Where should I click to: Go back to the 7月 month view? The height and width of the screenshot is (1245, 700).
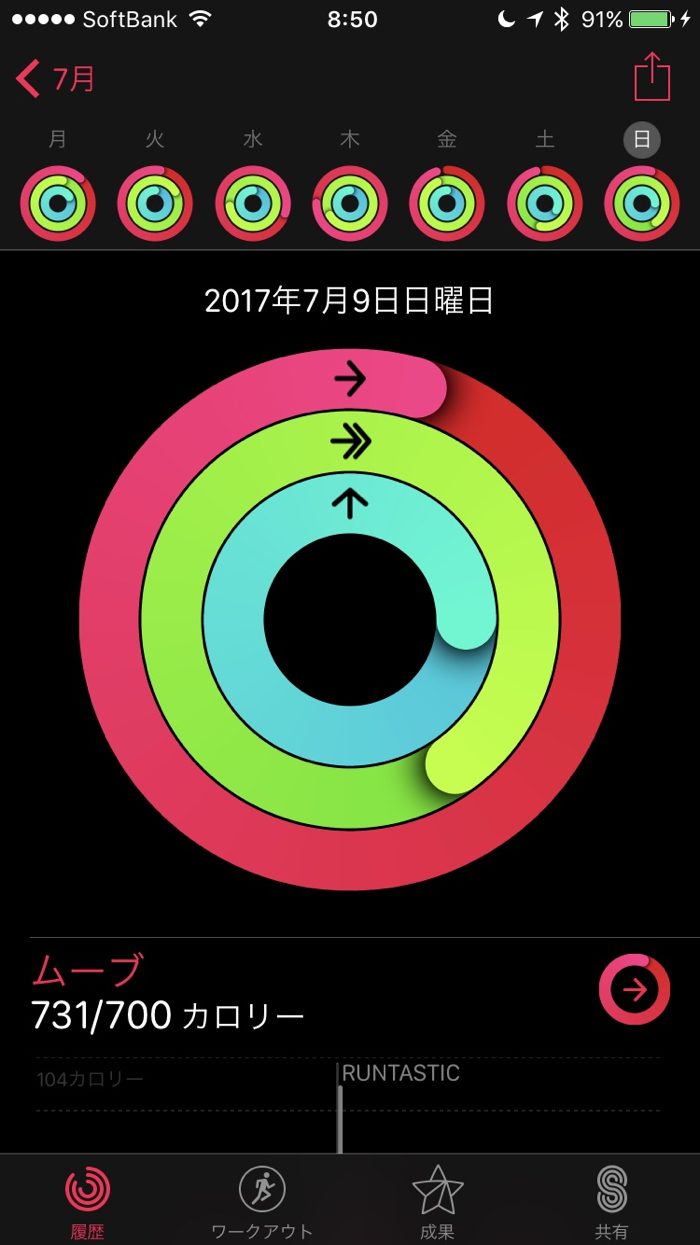pyautogui.click(x=55, y=79)
